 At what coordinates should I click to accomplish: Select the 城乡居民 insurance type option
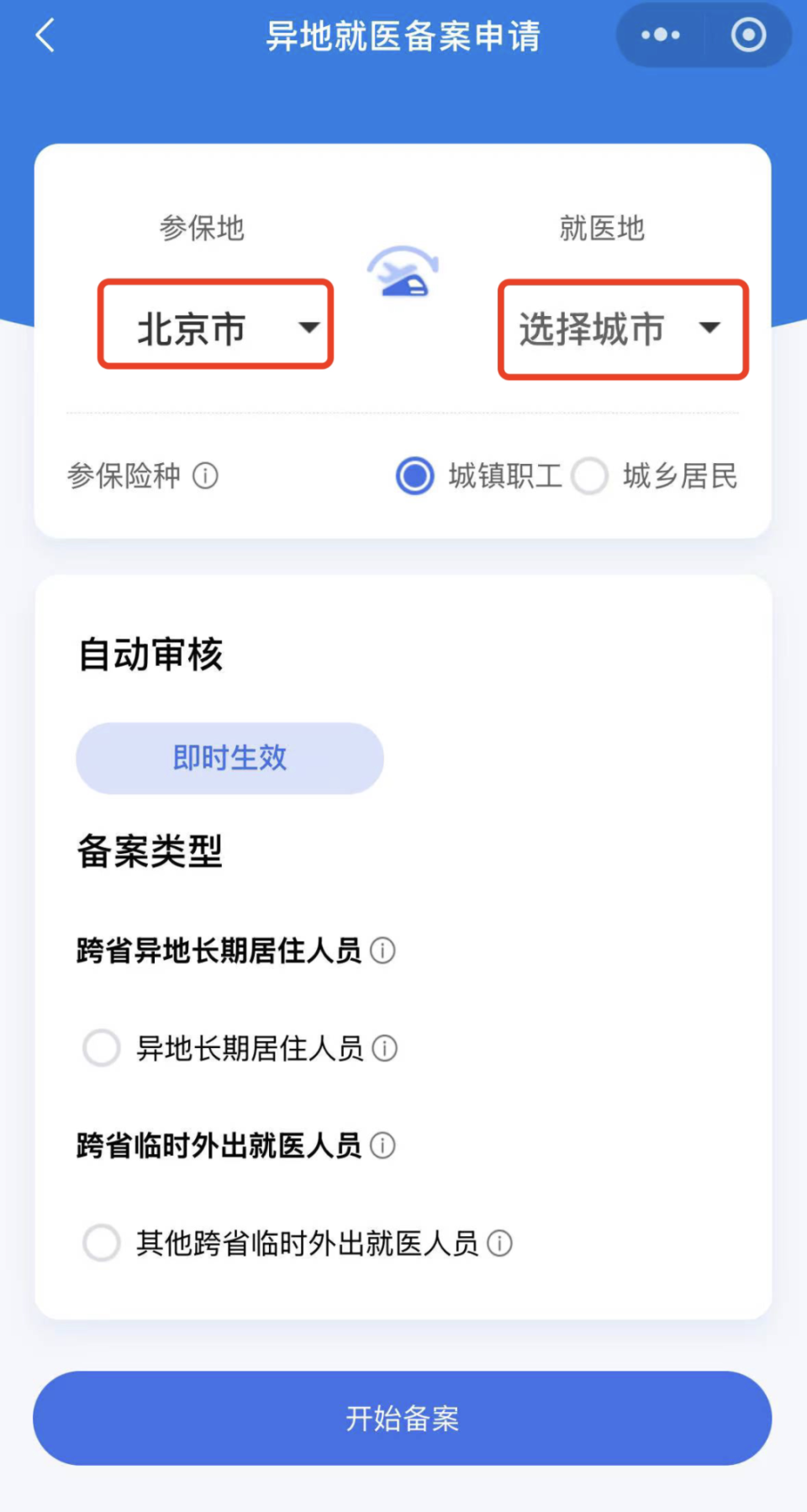(590, 476)
